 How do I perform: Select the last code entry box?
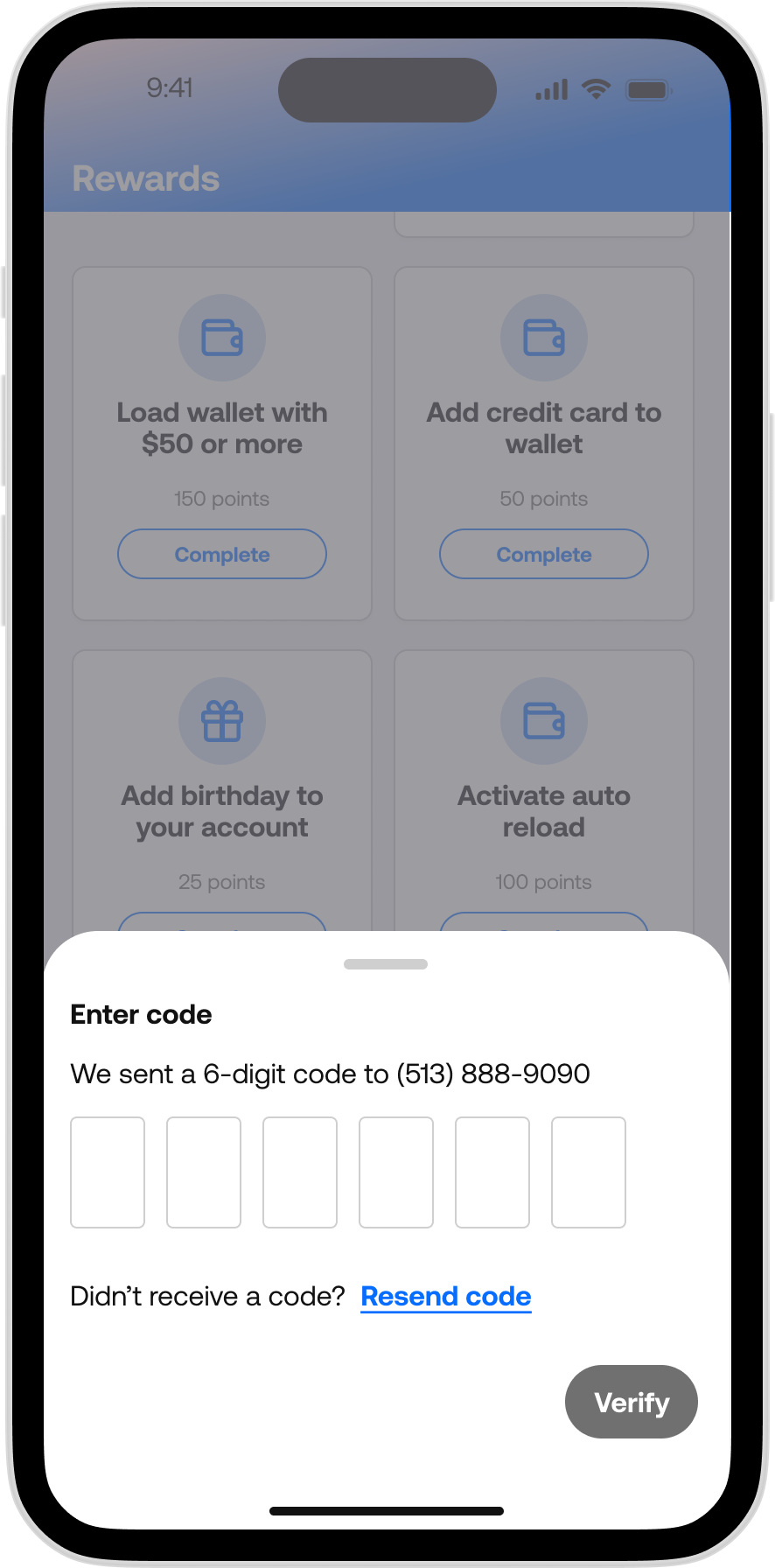click(x=588, y=1172)
